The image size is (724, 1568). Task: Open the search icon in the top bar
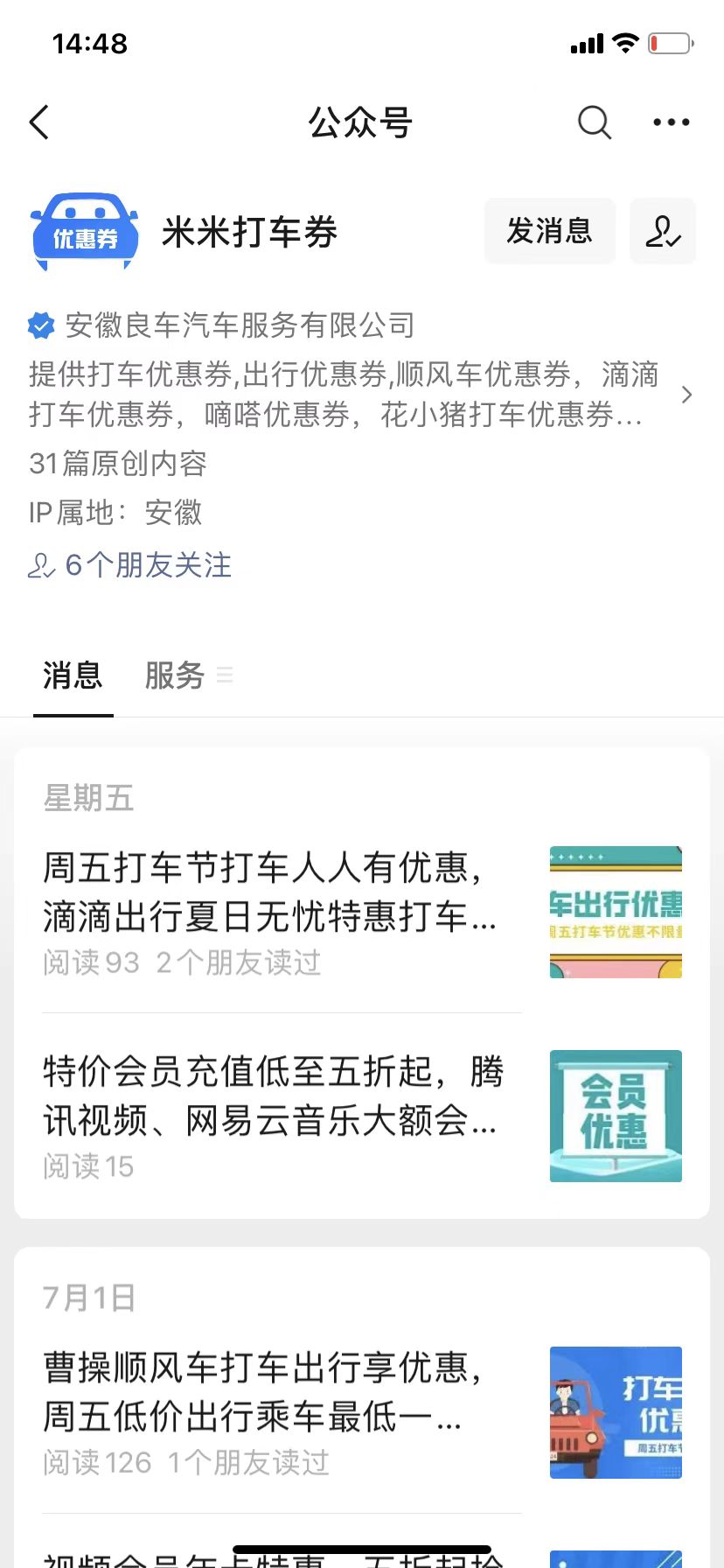(x=594, y=122)
